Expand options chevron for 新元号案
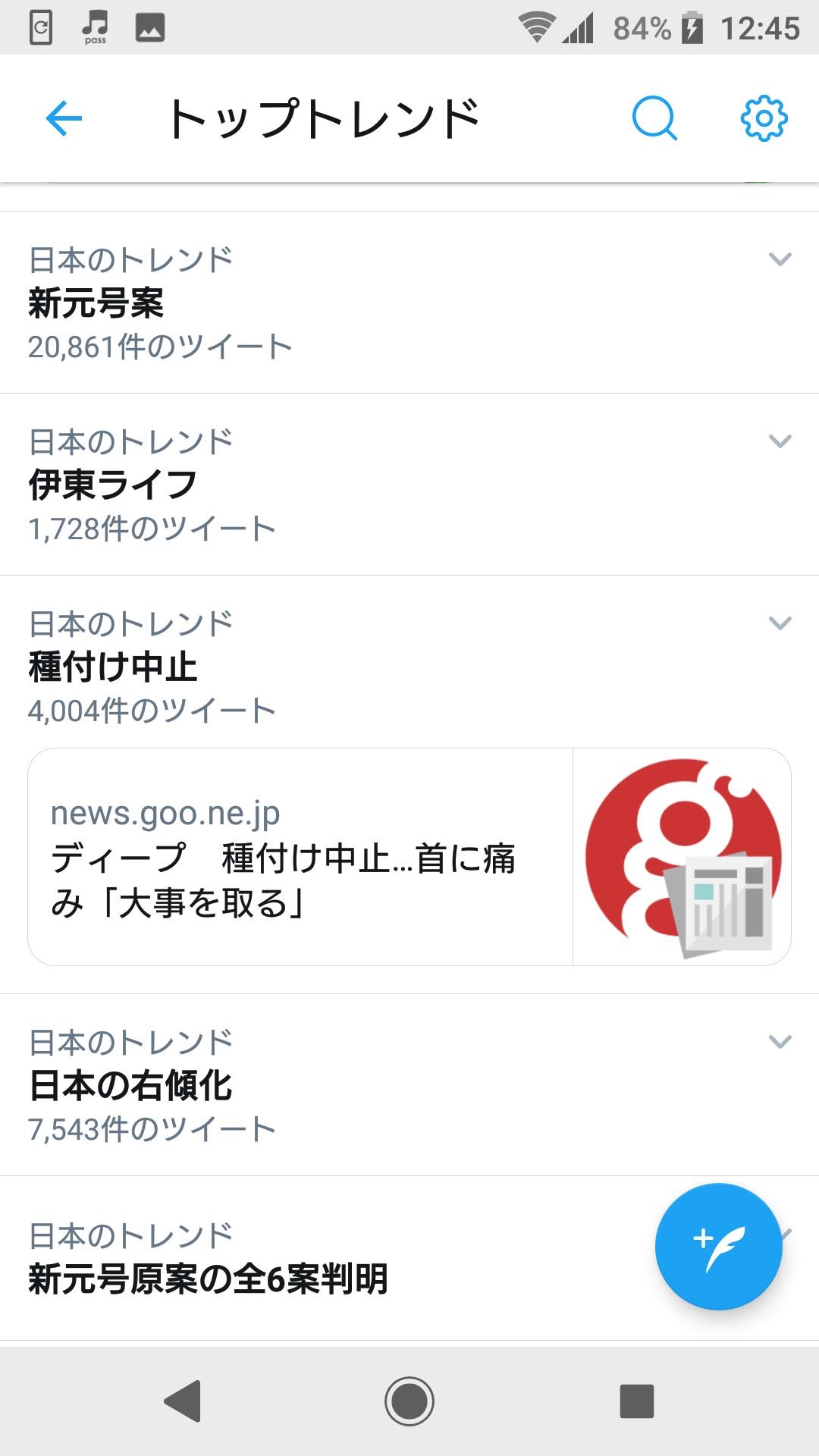Image resolution: width=819 pixels, height=1456 pixels. [x=780, y=259]
